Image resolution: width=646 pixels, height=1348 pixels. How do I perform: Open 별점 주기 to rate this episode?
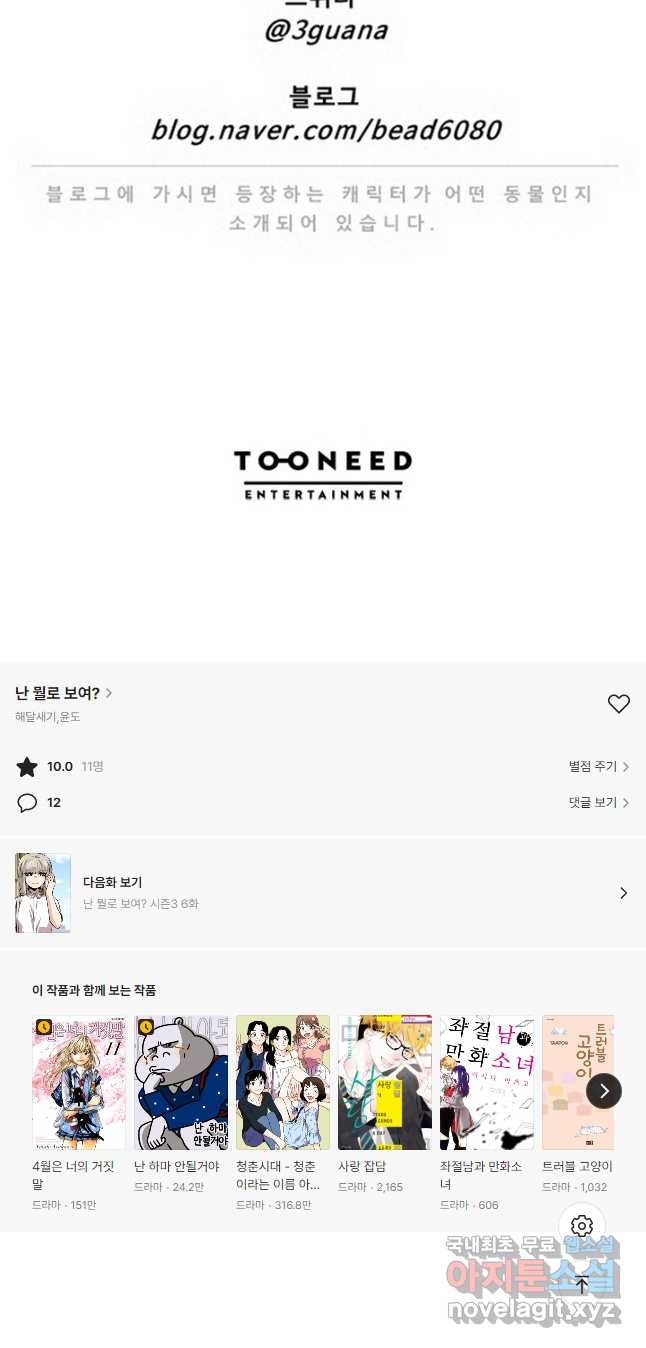click(x=598, y=767)
